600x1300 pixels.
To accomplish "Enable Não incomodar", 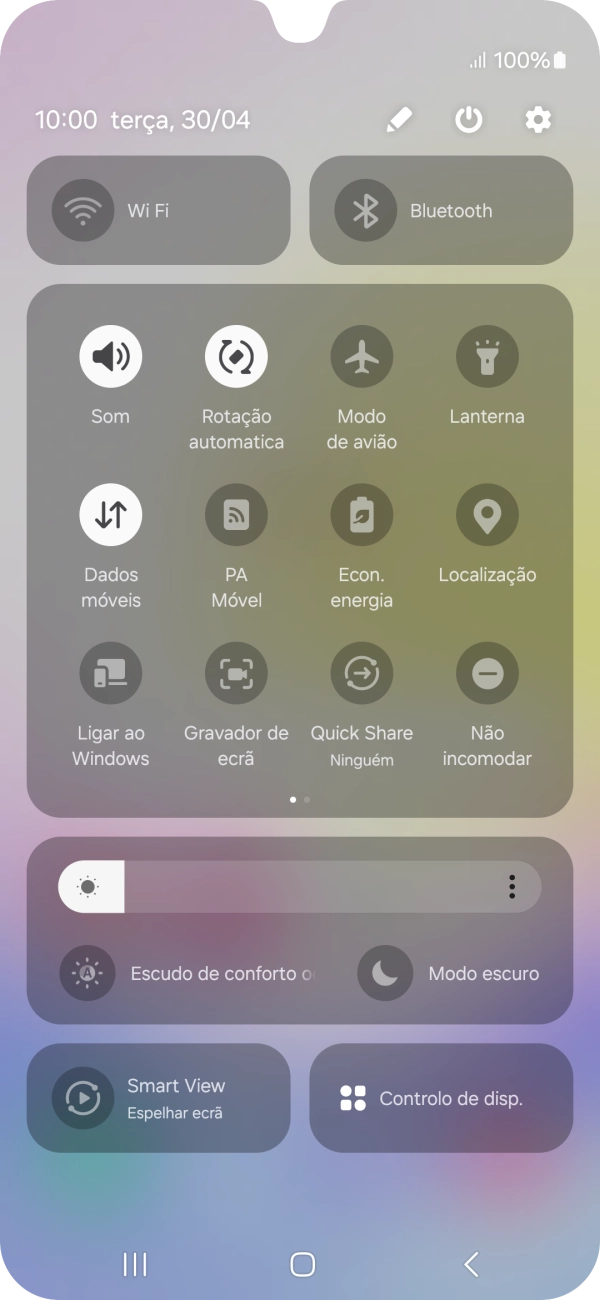I will tap(487, 673).
